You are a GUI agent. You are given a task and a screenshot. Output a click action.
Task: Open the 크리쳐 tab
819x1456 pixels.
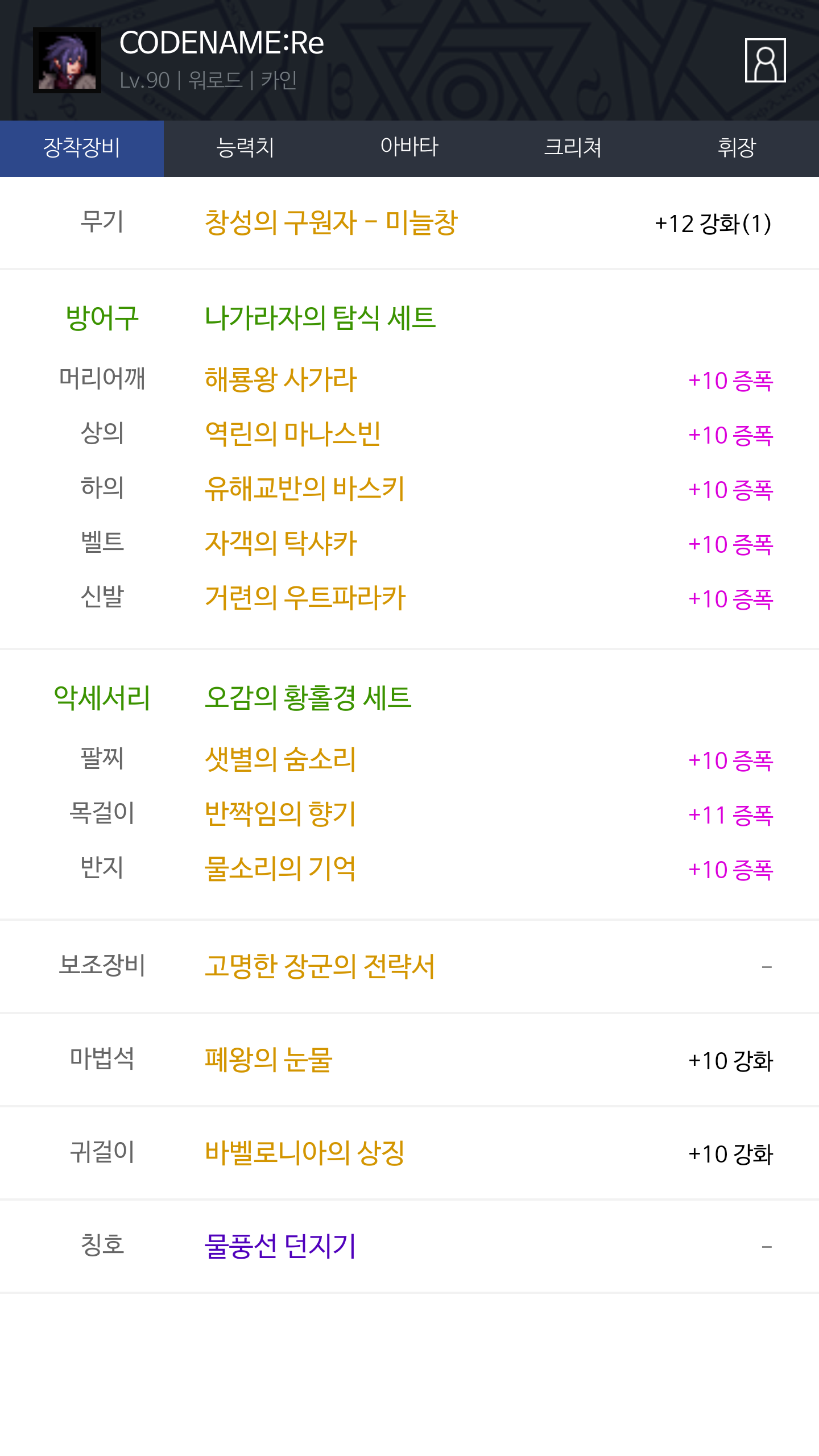573,148
